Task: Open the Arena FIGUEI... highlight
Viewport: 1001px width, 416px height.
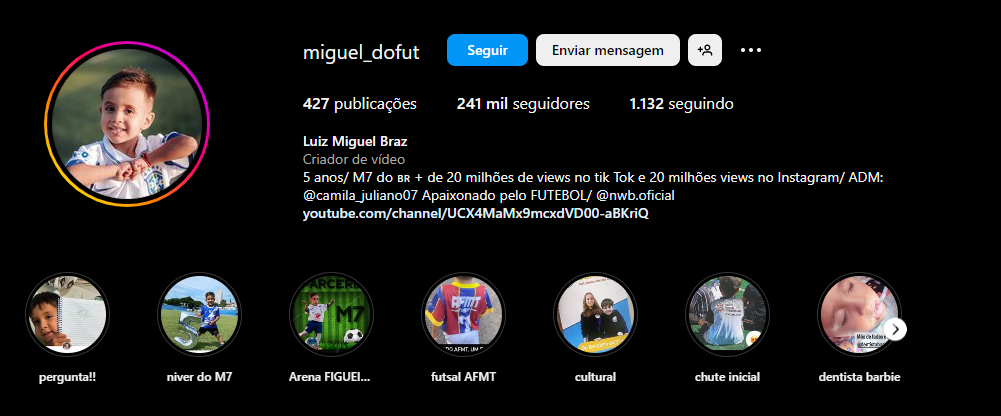Action: [x=331, y=314]
